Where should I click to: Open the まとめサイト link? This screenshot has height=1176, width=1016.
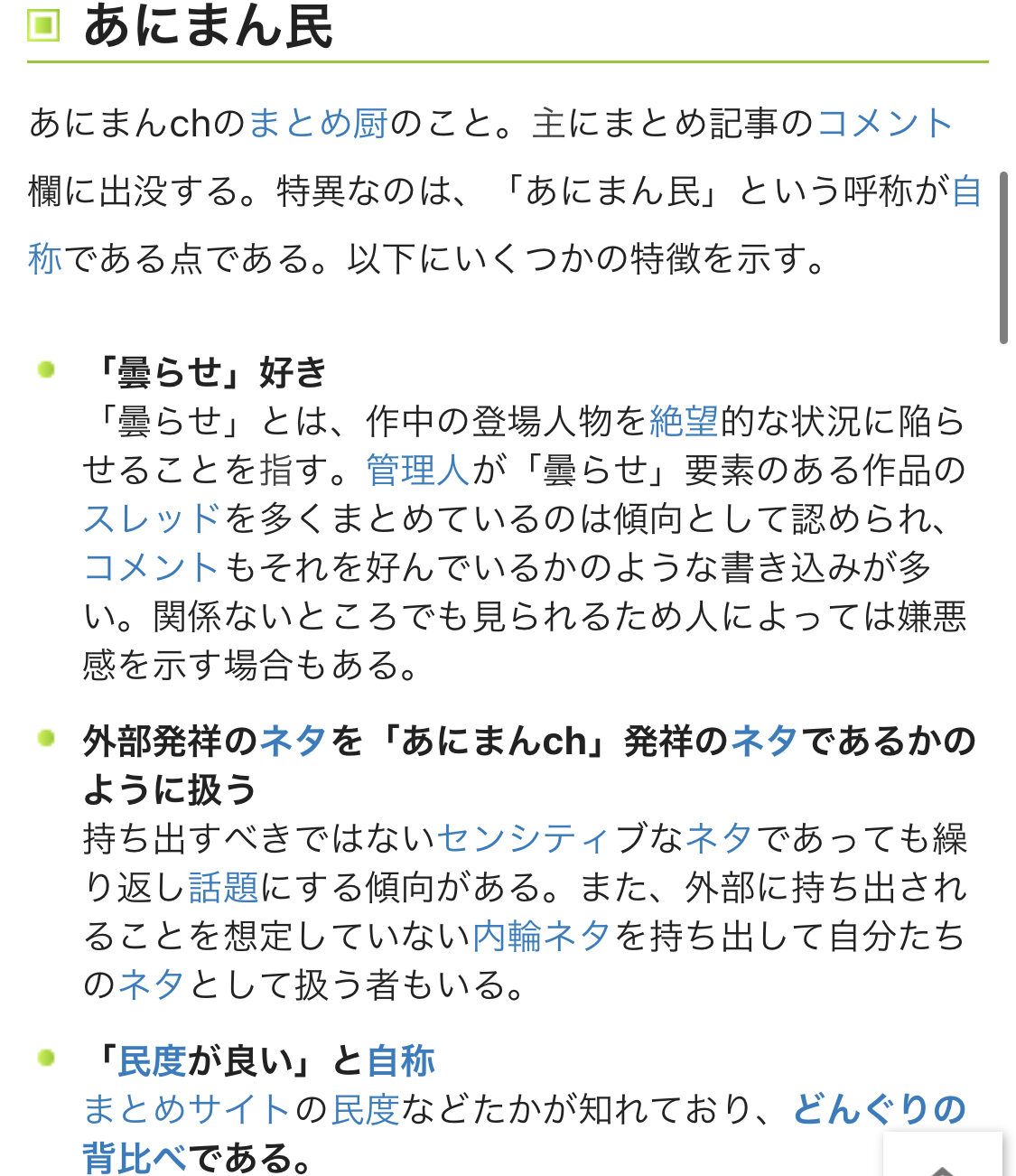click(x=188, y=1109)
